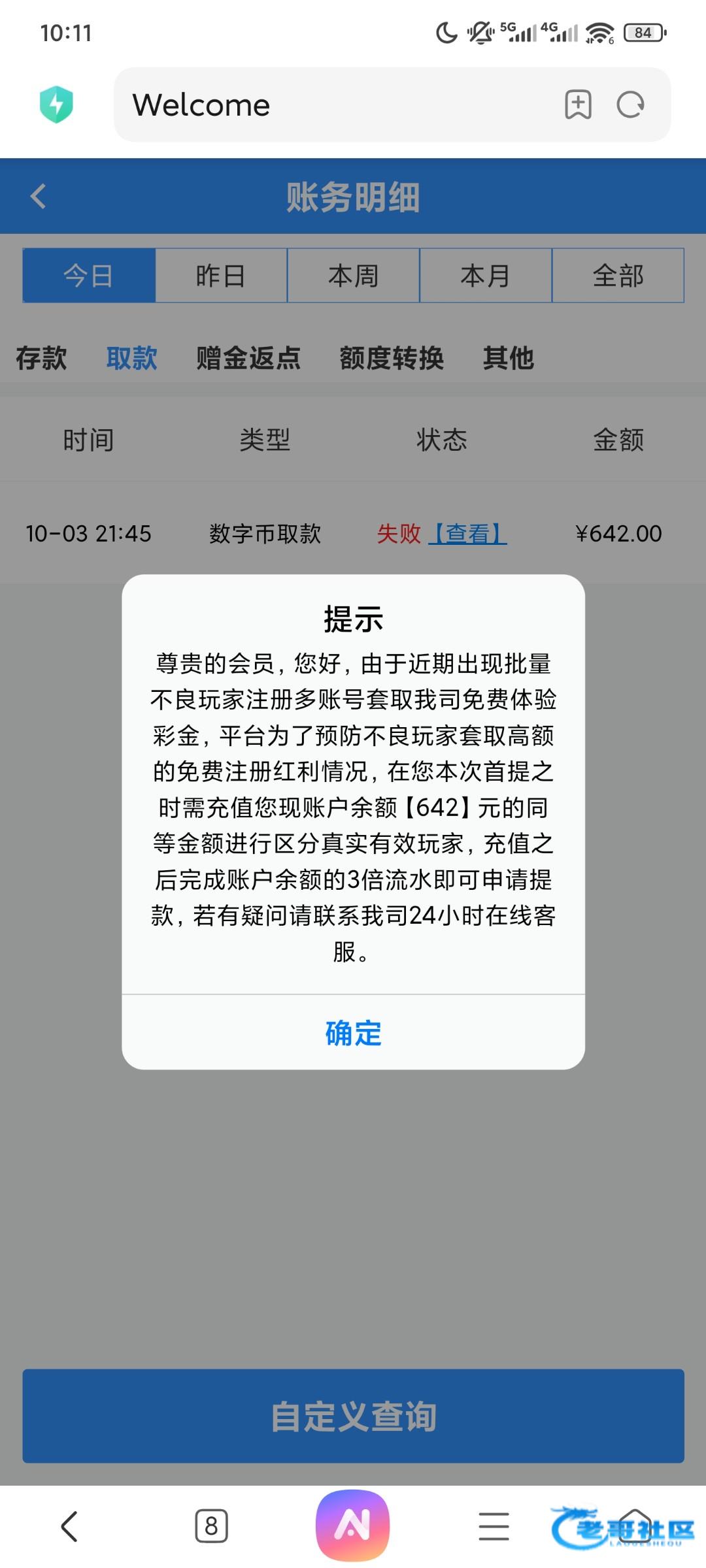
Task: Go back from the 账务明细 page
Action: tap(39, 196)
